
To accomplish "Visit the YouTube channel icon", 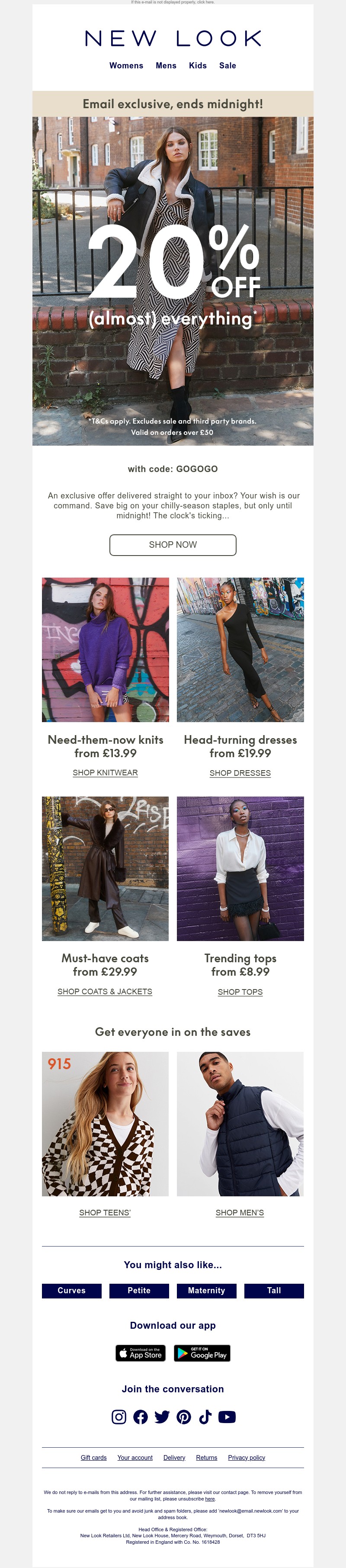I will [227, 1417].
